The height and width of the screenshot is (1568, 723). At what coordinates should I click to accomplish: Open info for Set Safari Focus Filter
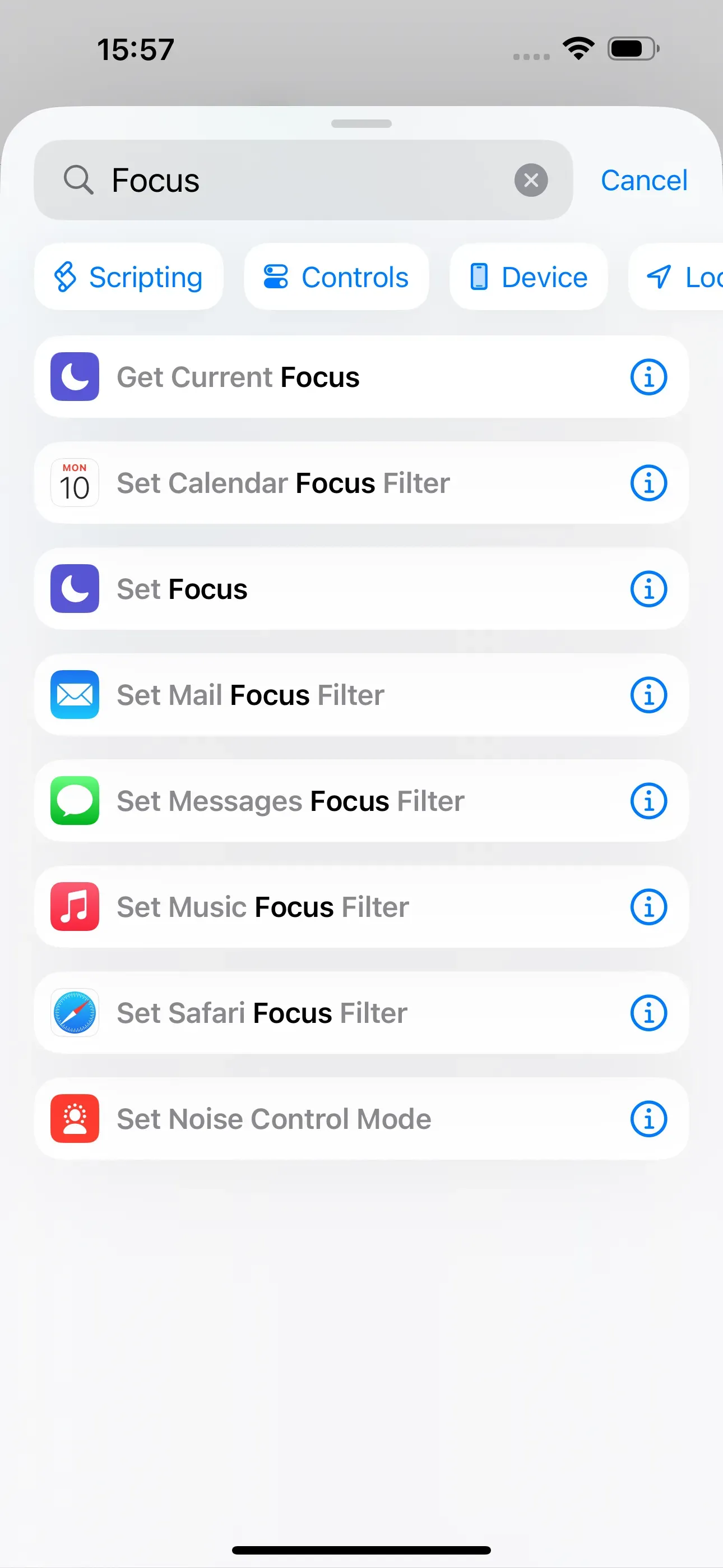coord(648,1012)
